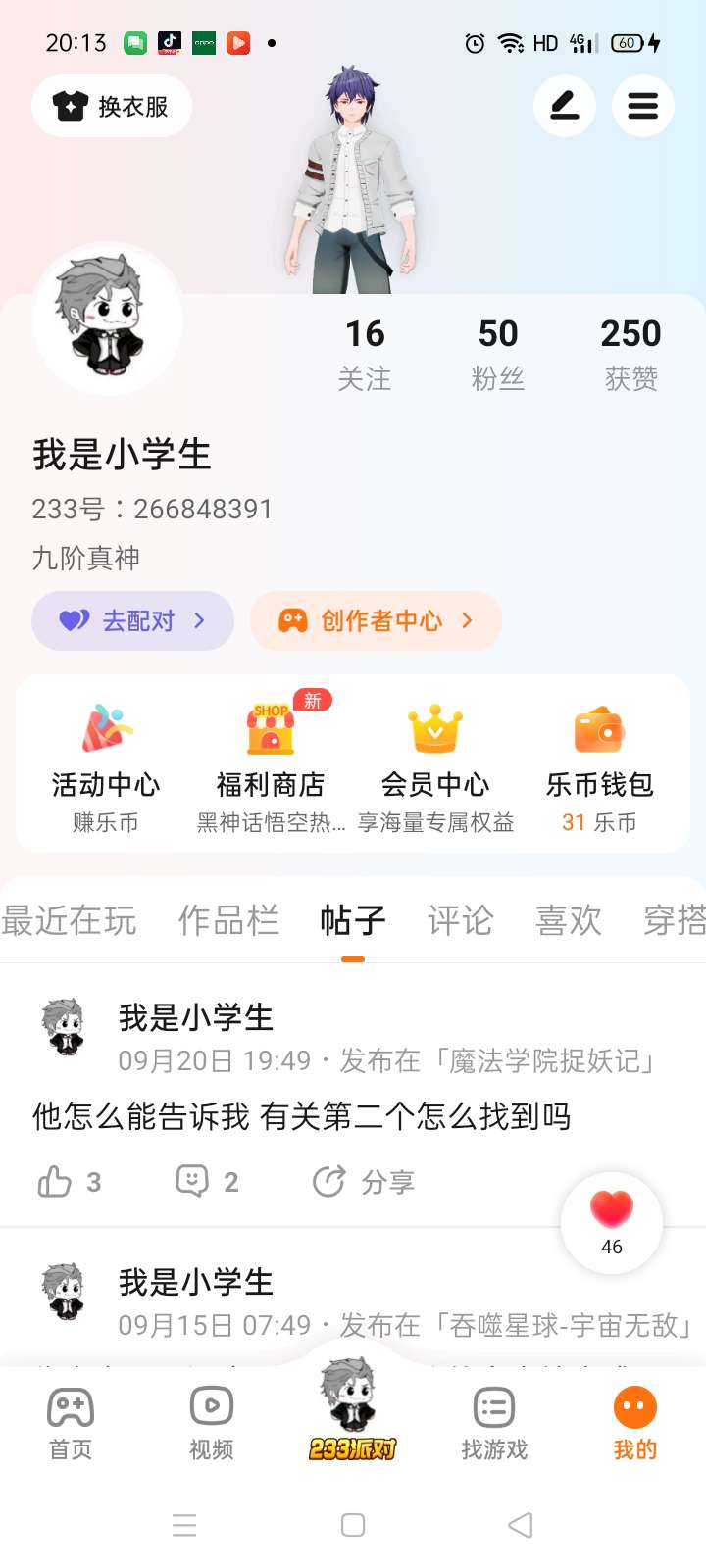The image size is (706, 1568).
Task: Switch to the 作品栏 tab
Action: pyautogui.click(x=228, y=921)
